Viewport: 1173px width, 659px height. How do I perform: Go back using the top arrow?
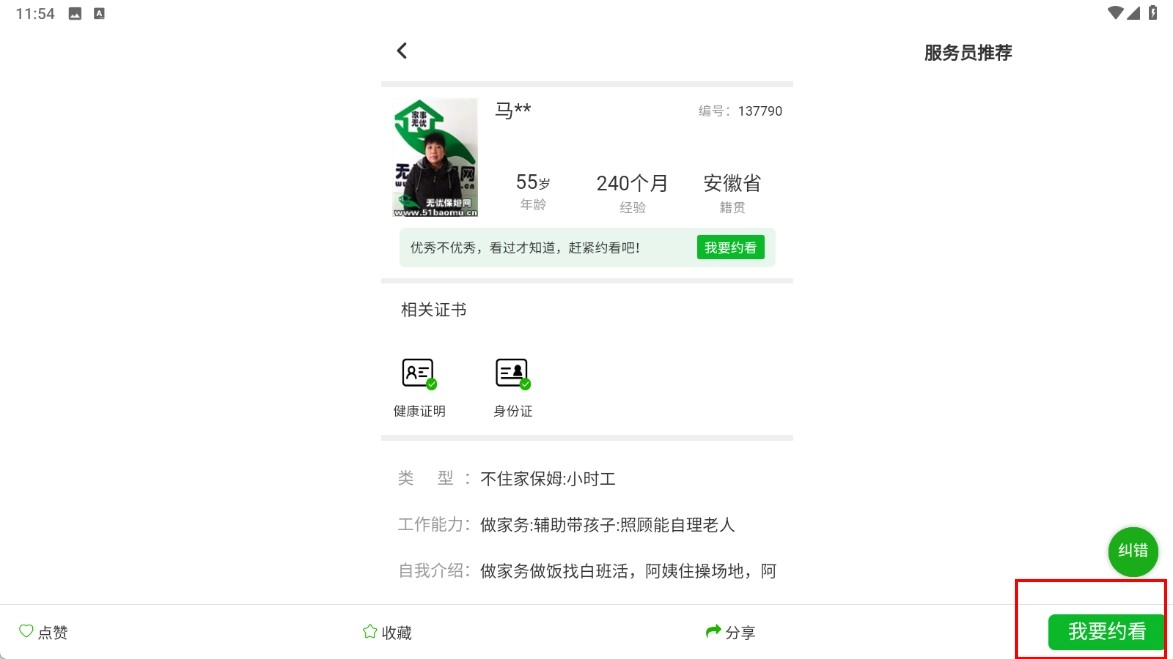click(402, 51)
